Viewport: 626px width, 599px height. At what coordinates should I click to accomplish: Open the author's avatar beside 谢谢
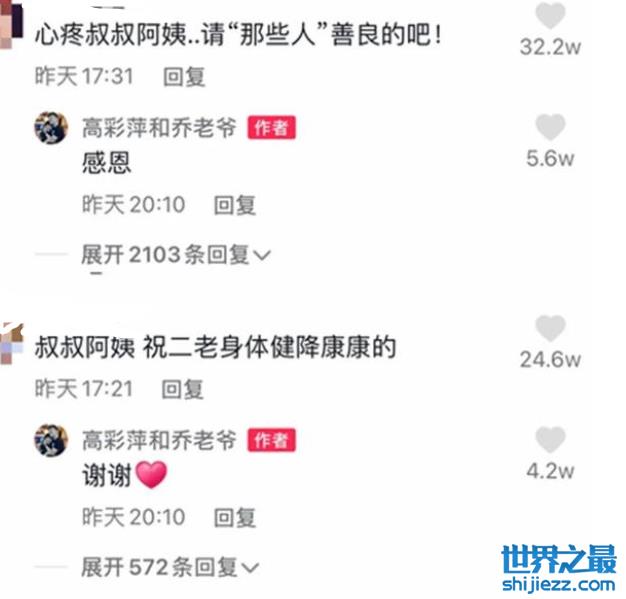pos(51,440)
